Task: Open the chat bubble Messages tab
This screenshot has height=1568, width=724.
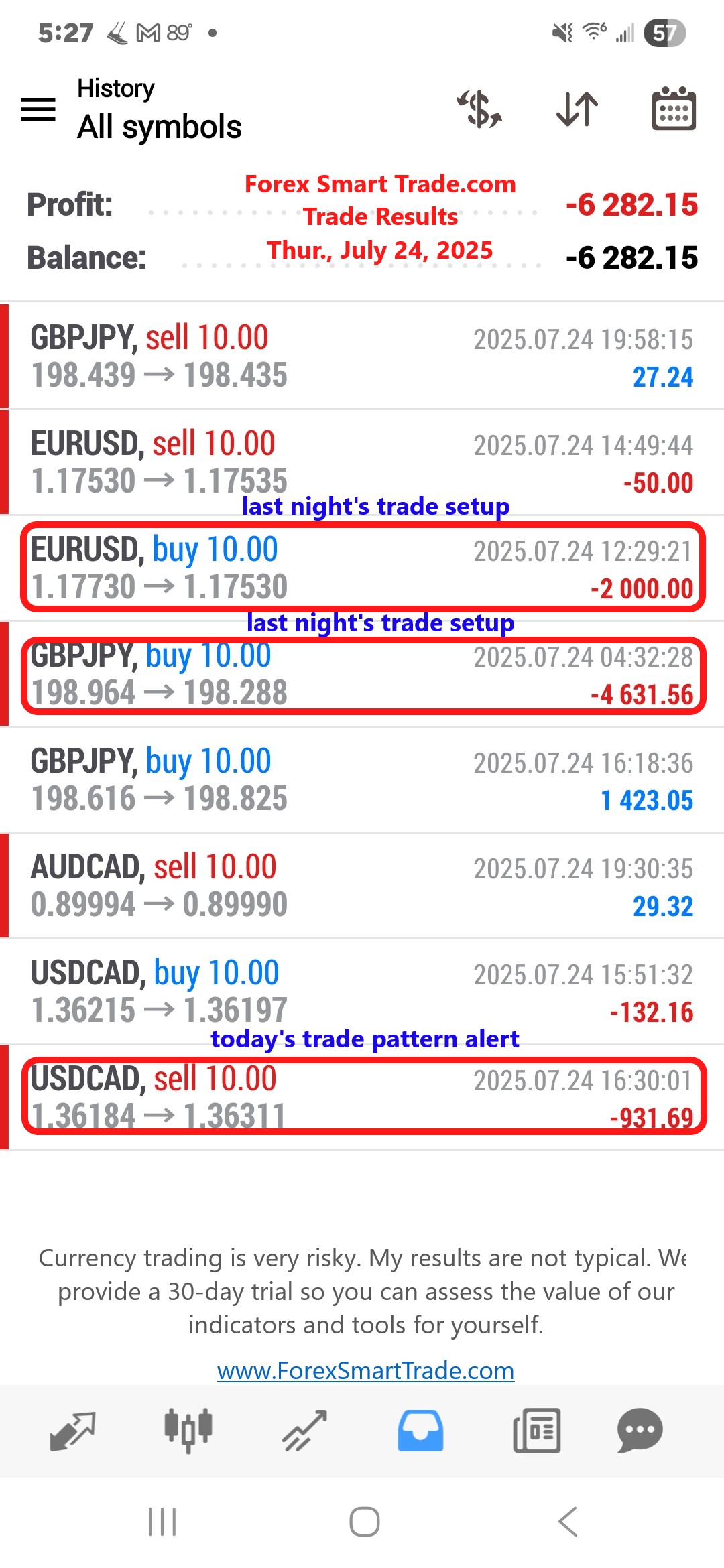Action: tap(640, 1431)
